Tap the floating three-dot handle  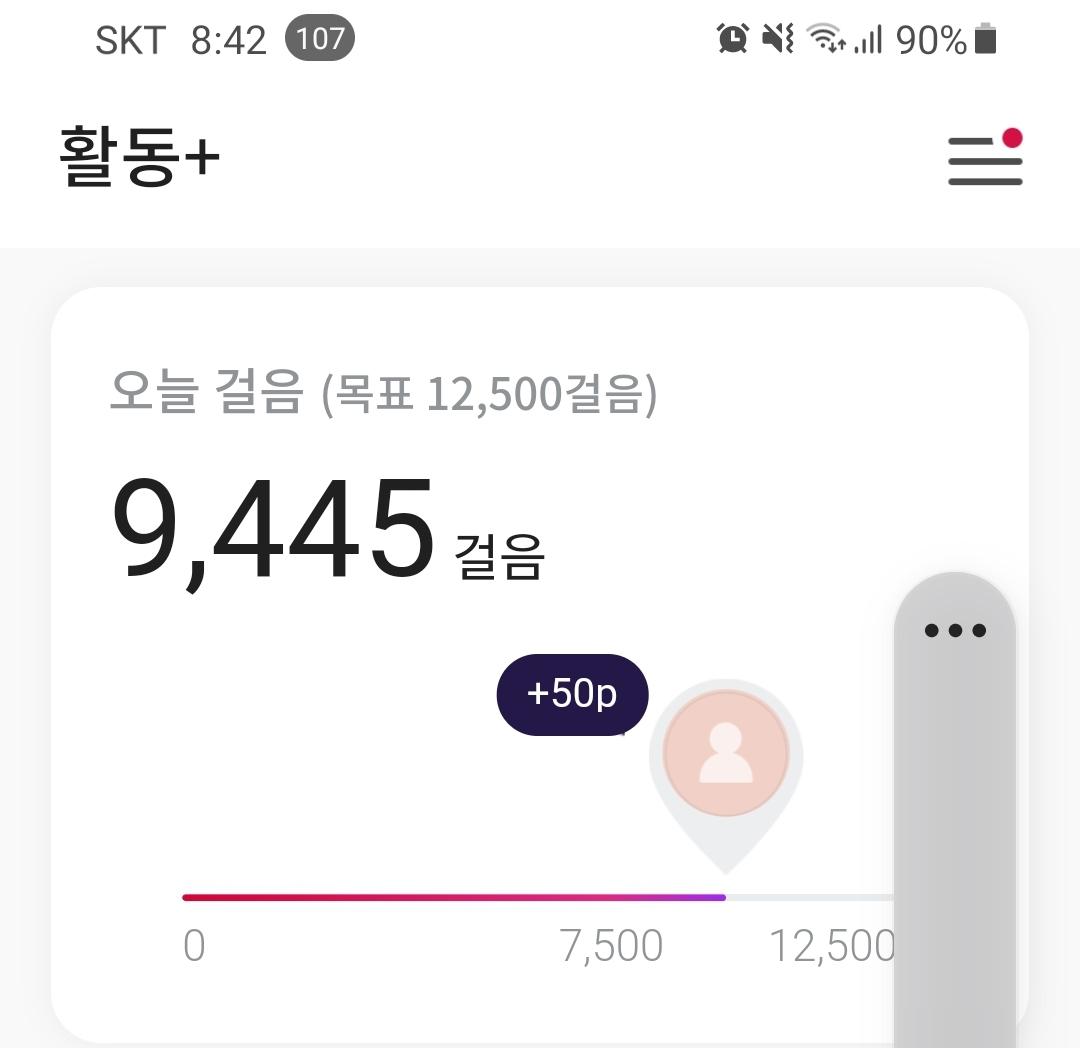click(955, 630)
